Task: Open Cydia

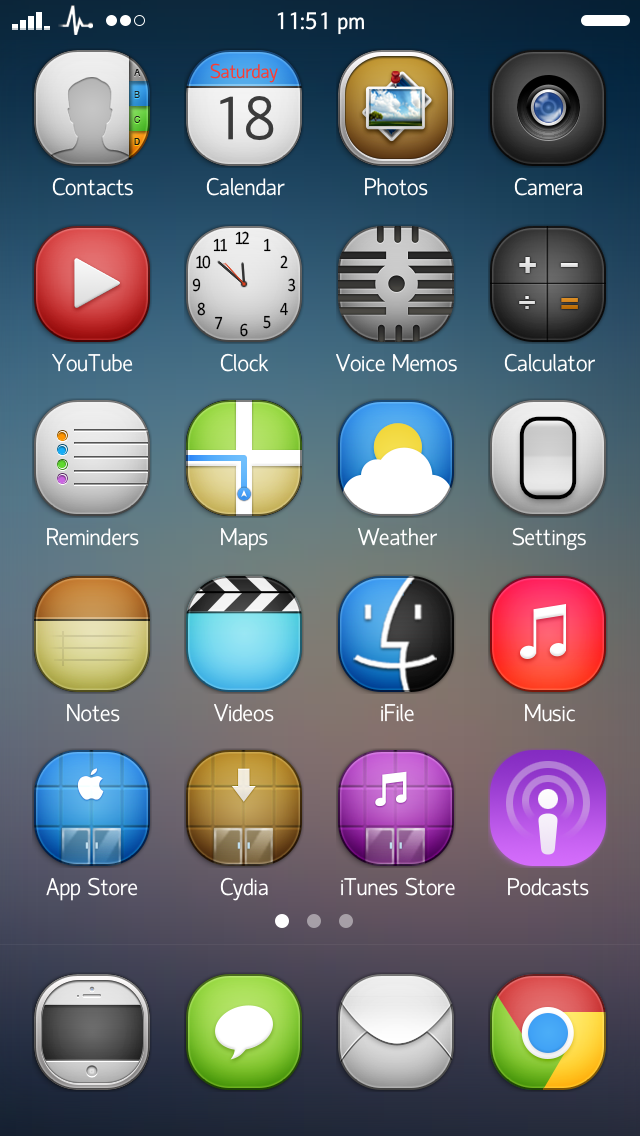Action: point(244,809)
